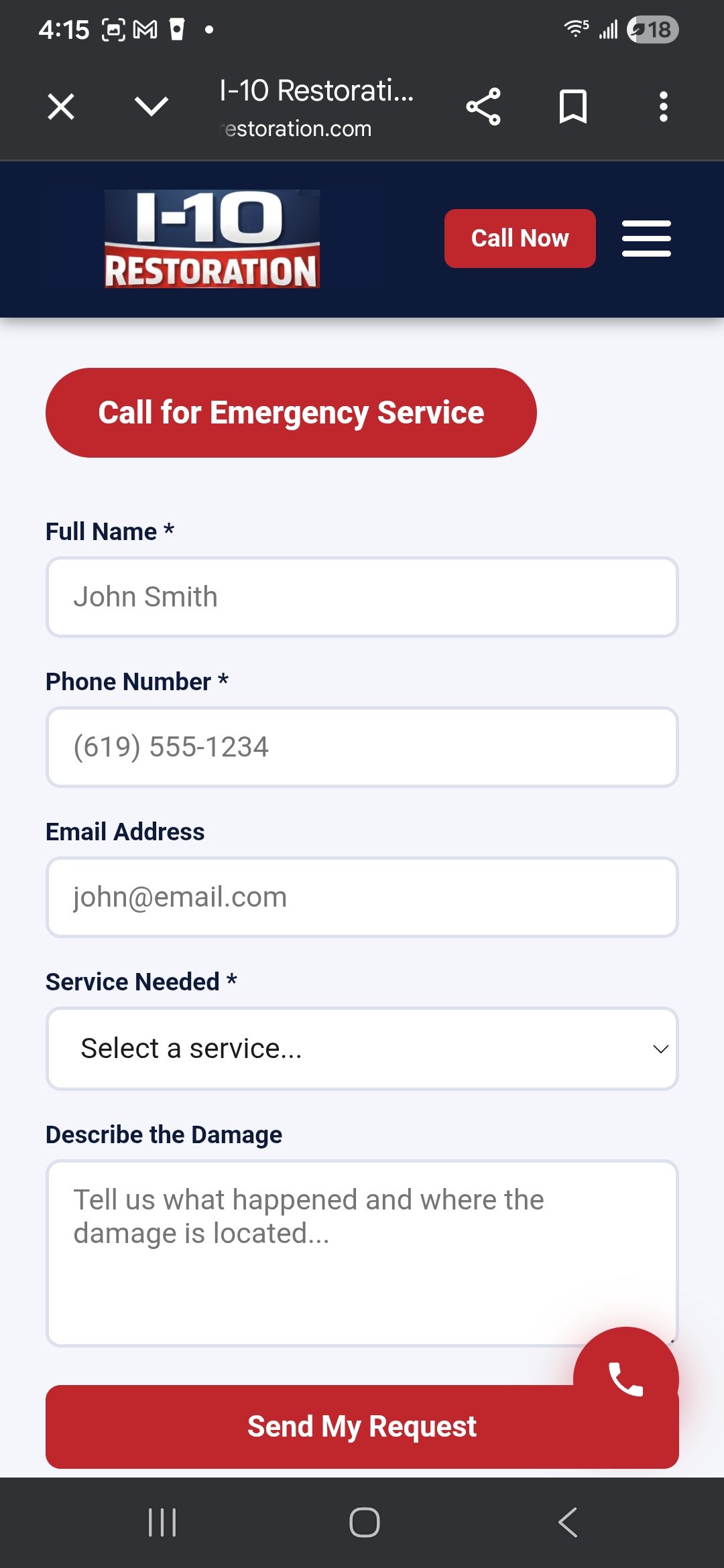Viewport: 724px width, 1568px height.
Task: Open the share options for this page
Action: (483, 106)
